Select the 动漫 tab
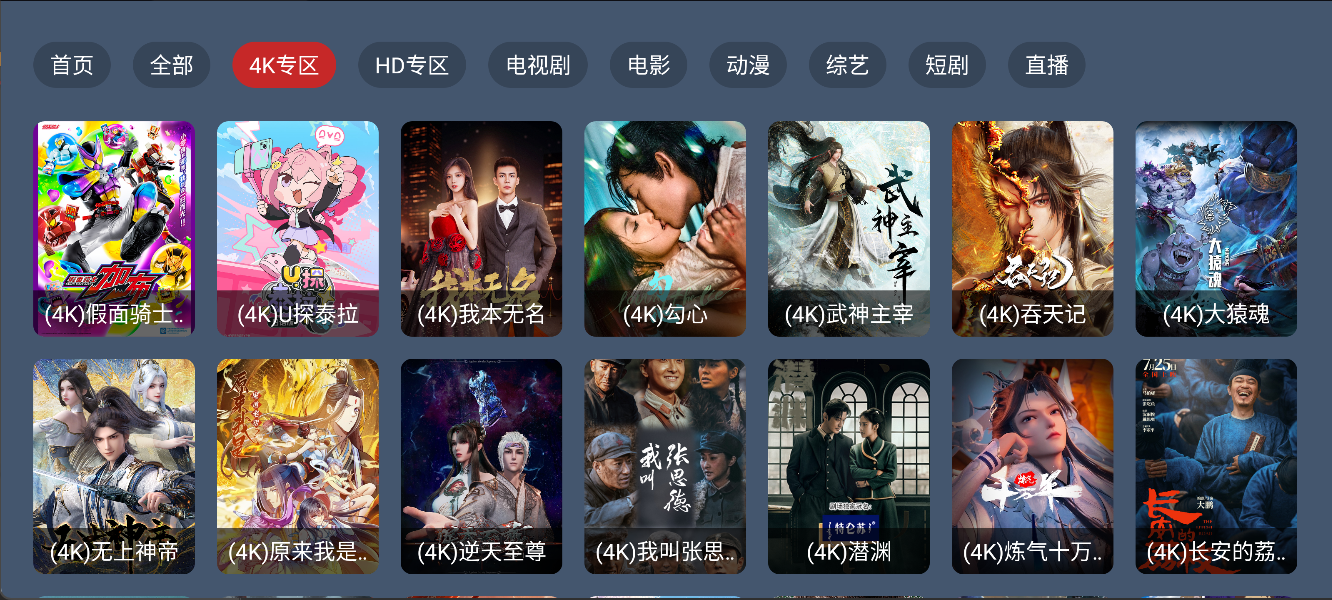Screen dimensions: 1332x600 click(x=748, y=66)
